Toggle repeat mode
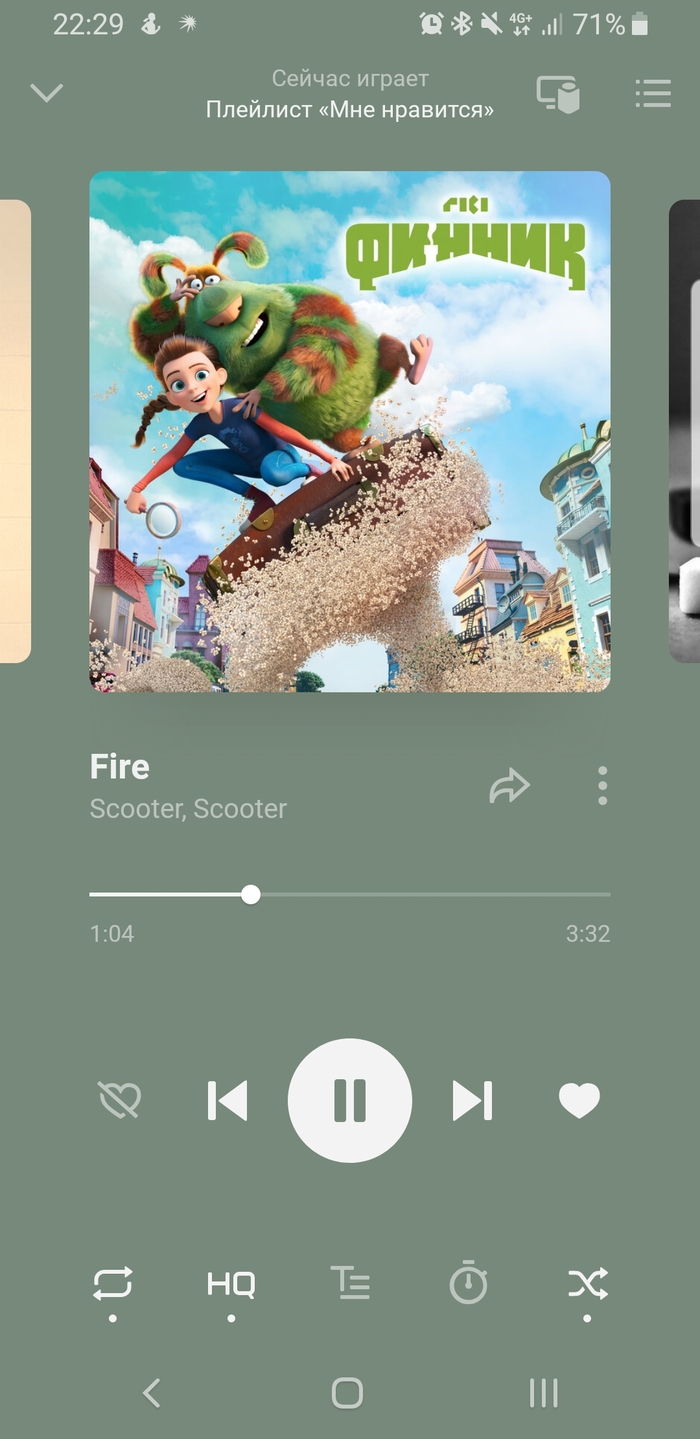700x1439 pixels. point(112,1284)
